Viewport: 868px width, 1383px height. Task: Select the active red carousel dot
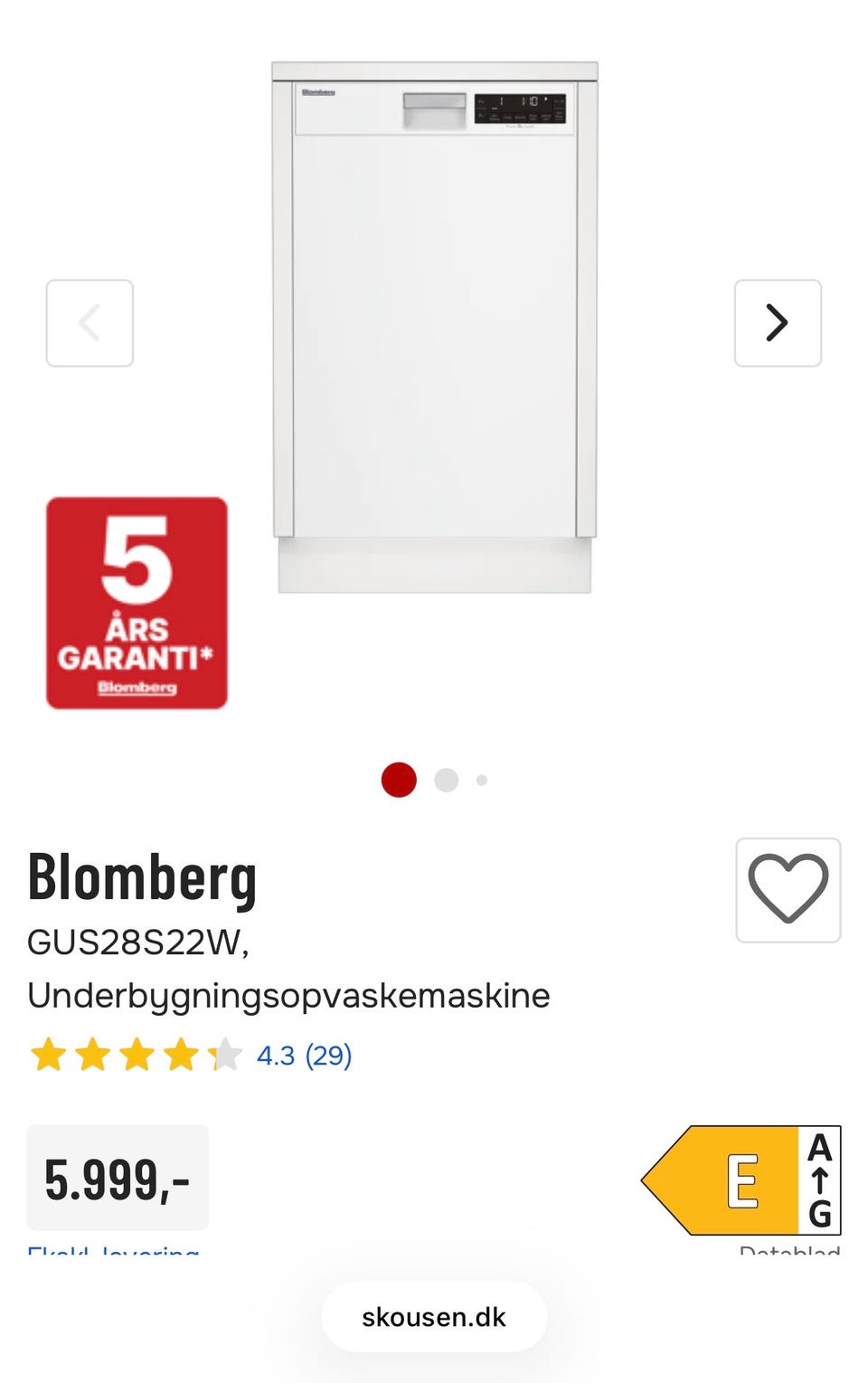click(398, 780)
